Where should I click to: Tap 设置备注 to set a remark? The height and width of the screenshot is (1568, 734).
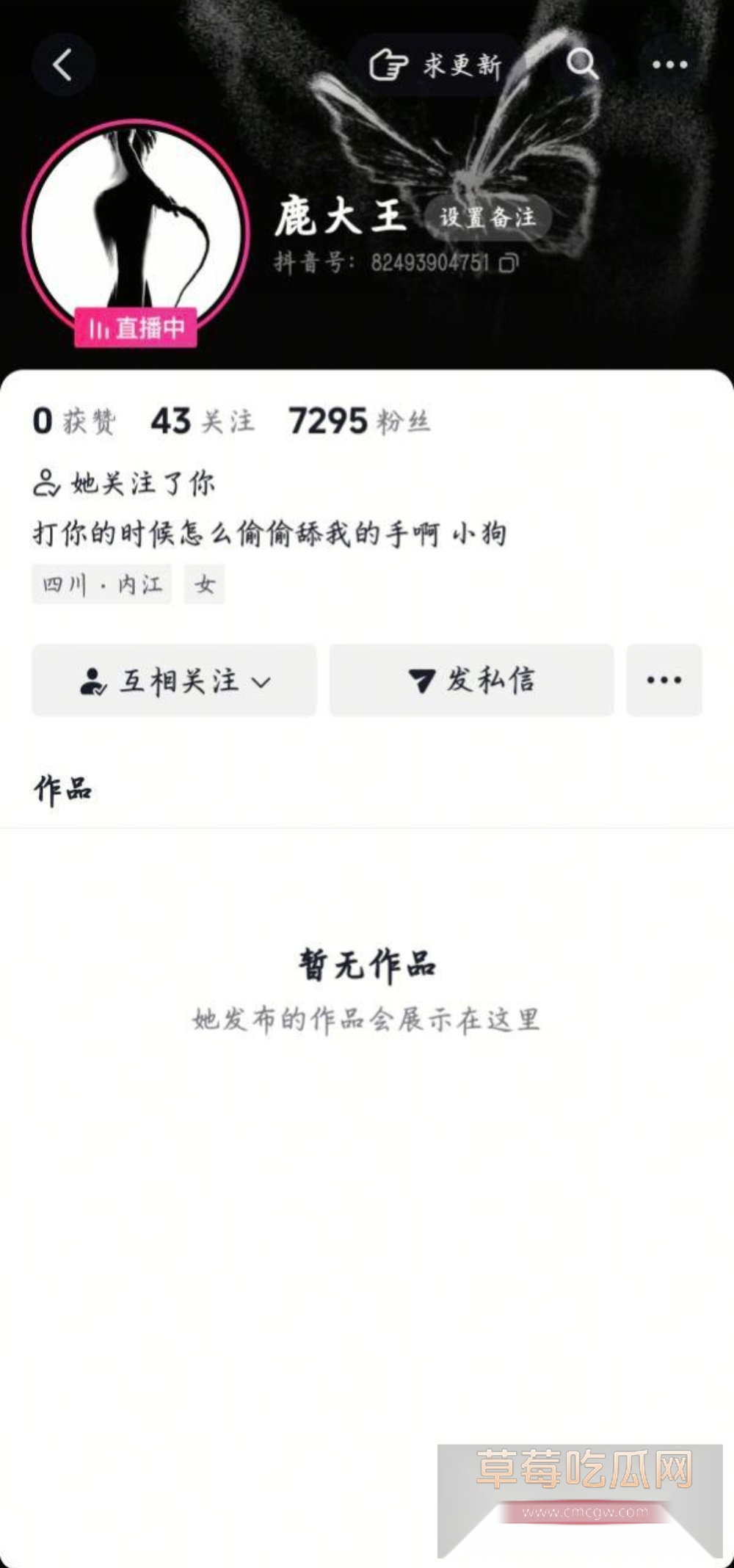tap(488, 217)
